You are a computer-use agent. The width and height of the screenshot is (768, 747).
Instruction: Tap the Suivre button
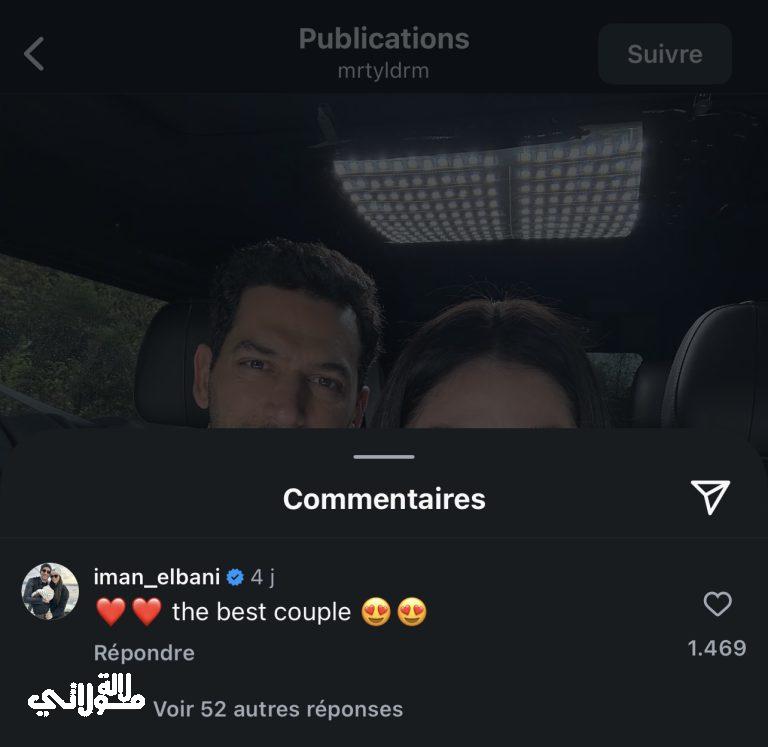click(664, 54)
